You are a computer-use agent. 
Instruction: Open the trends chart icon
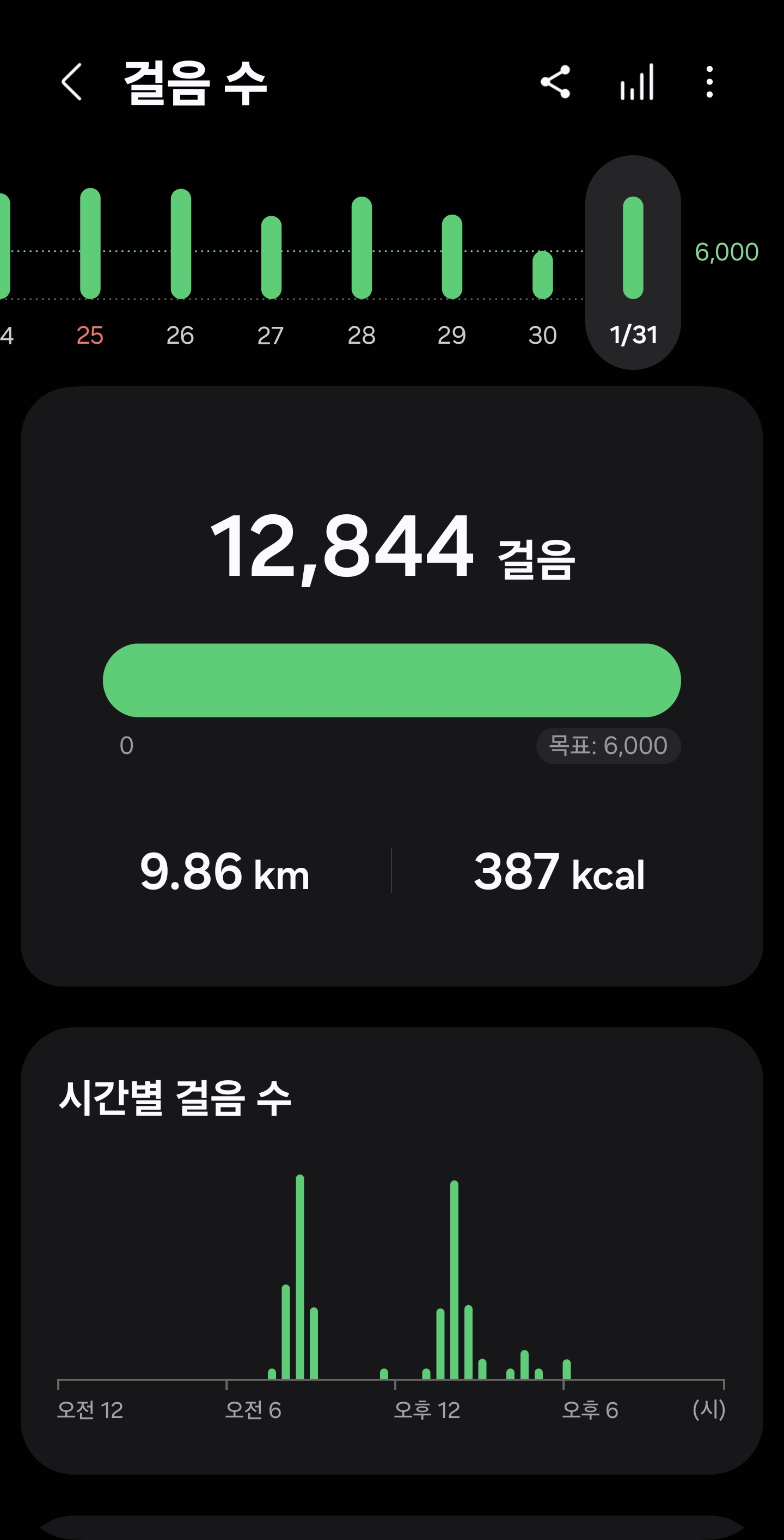pyautogui.click(x=637, y=82)
